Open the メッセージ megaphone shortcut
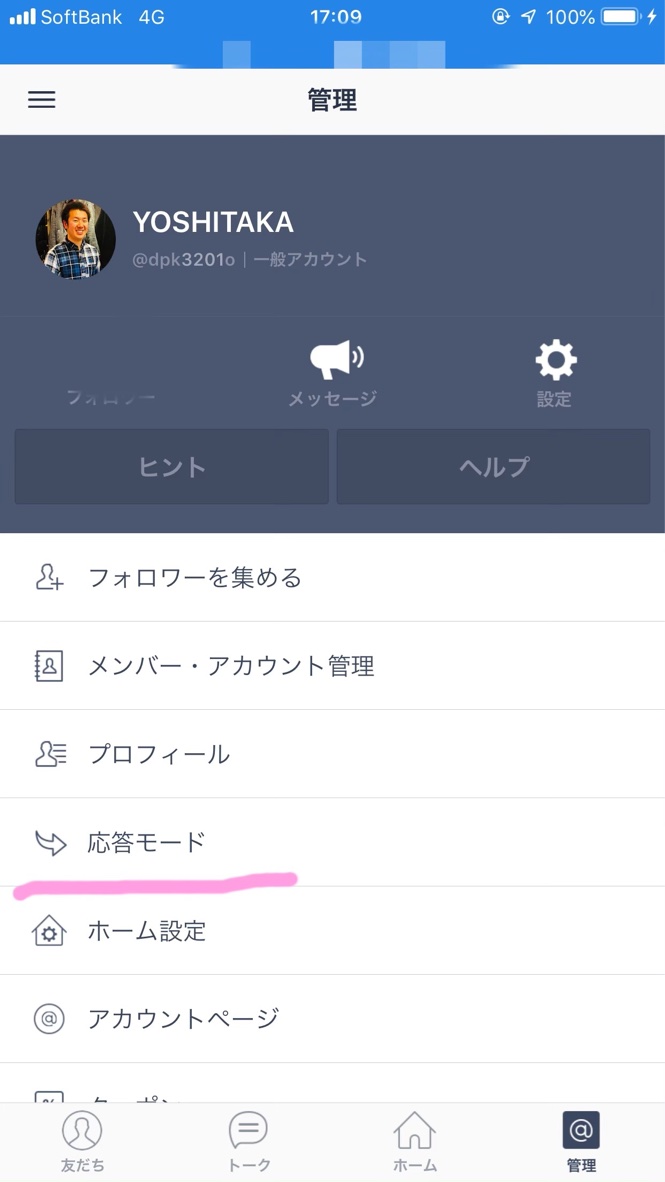 [333, 372]
